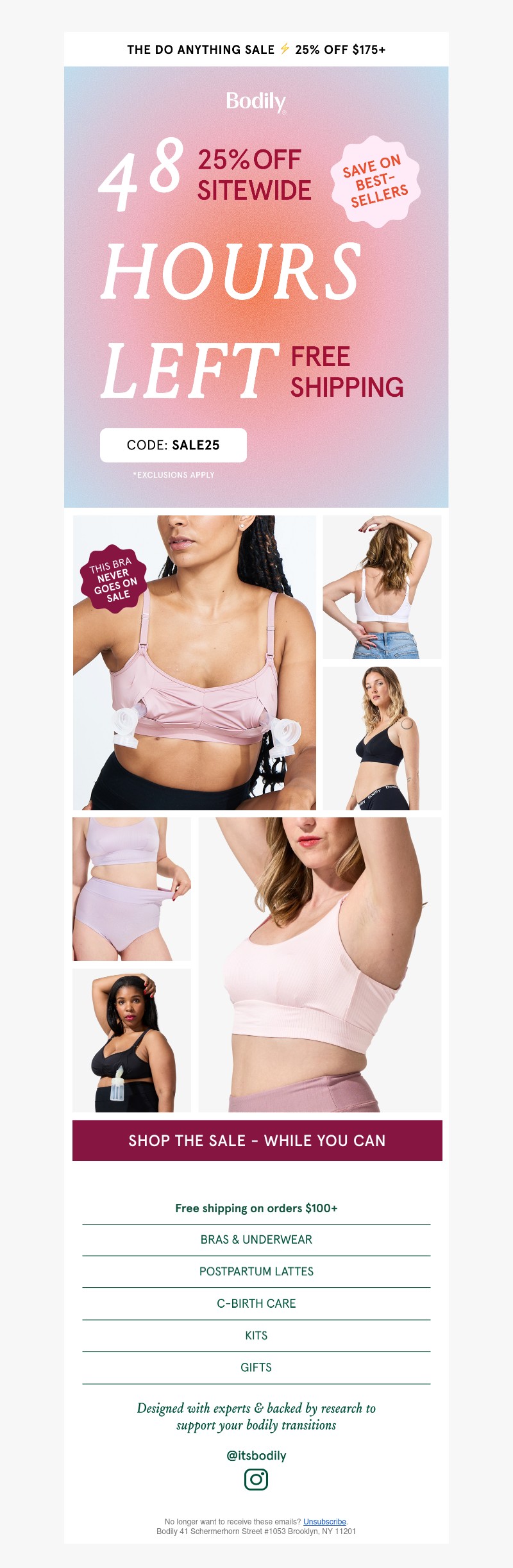The height and width of the screenshot is (1568, 513).
Task: Open The Do Anything Sale top banner
Action: [x=256, y=49]
